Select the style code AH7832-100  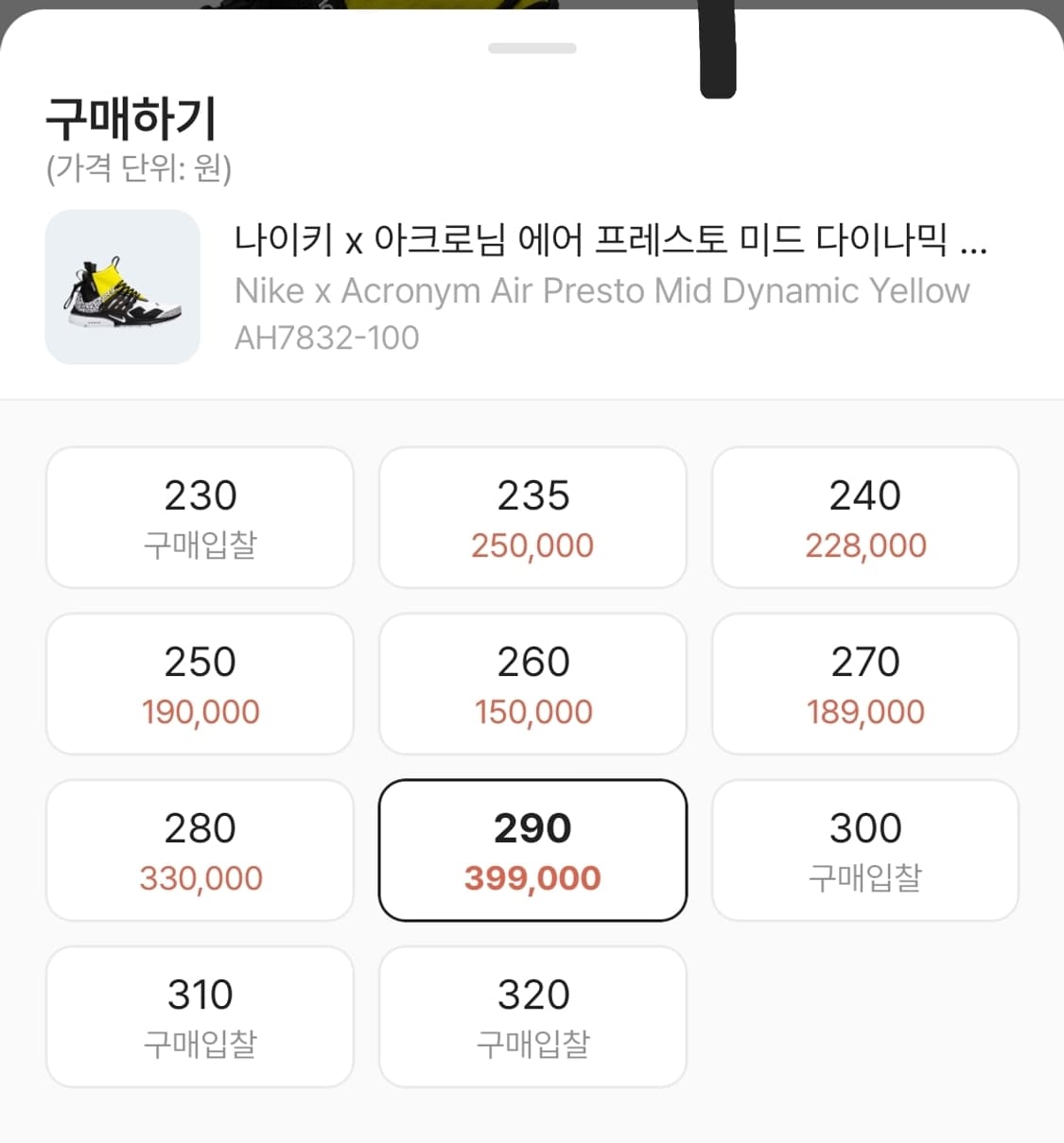[325, 337]
